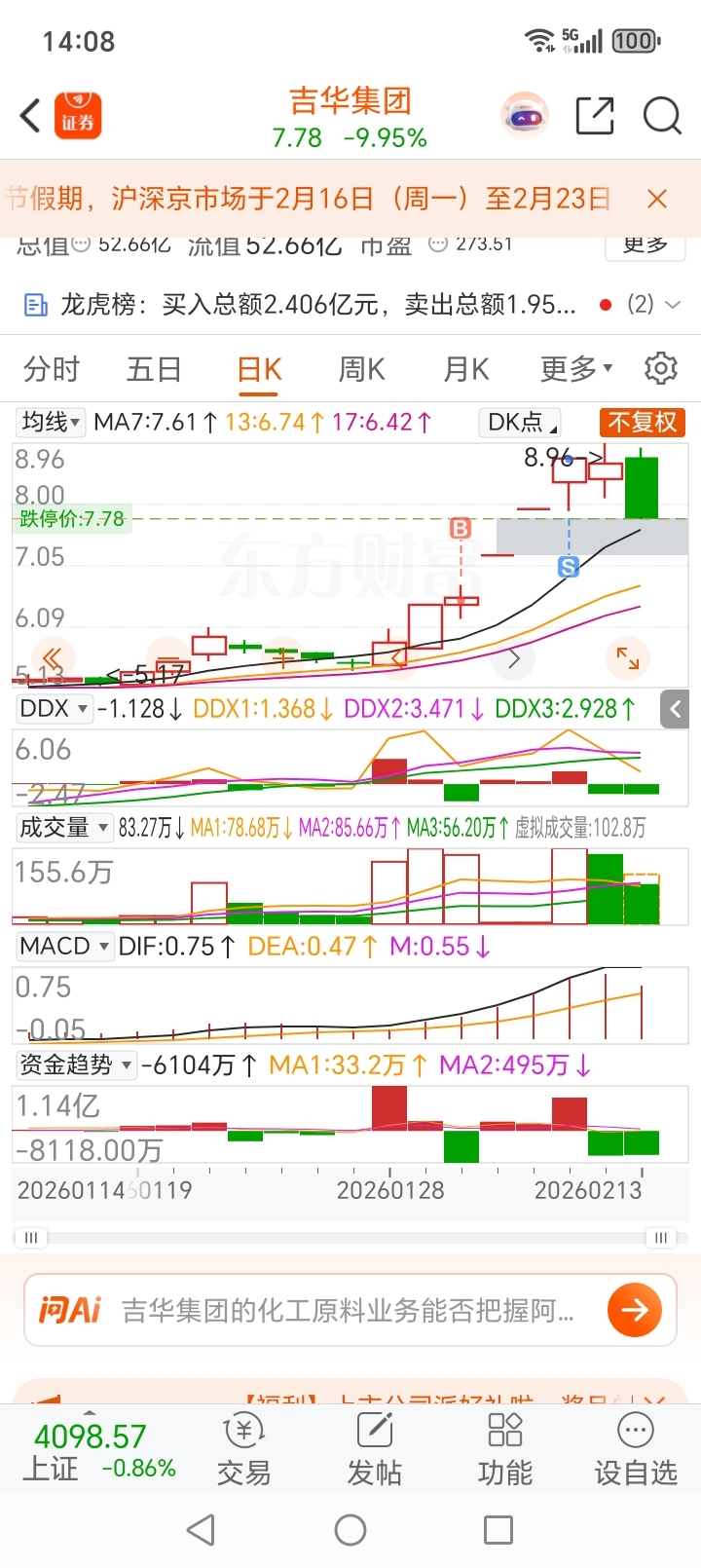Select the 月K chart tab
701x1568 pixels.
tap(465, 369)
